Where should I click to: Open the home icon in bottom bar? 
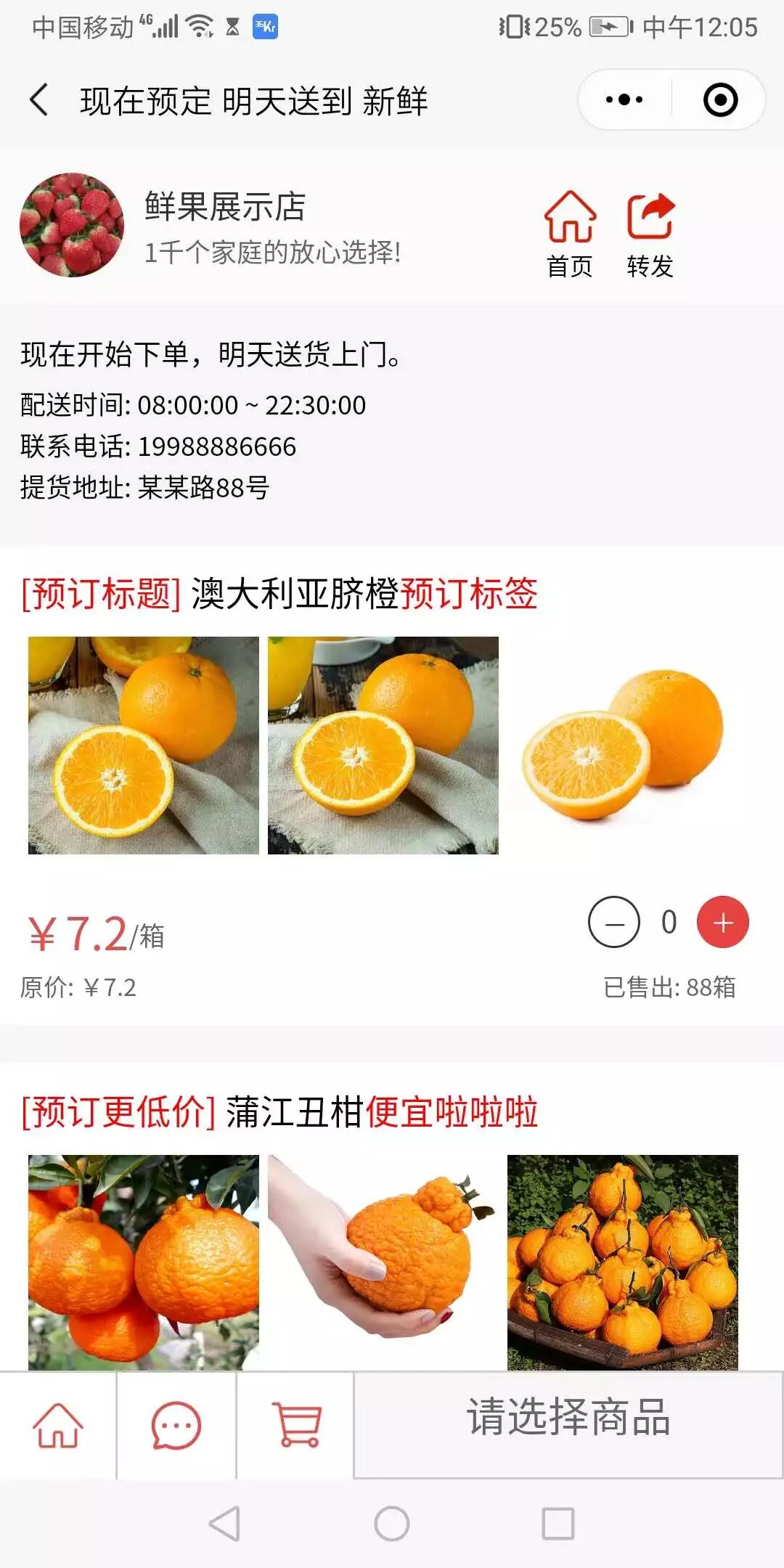(57, 1425)
